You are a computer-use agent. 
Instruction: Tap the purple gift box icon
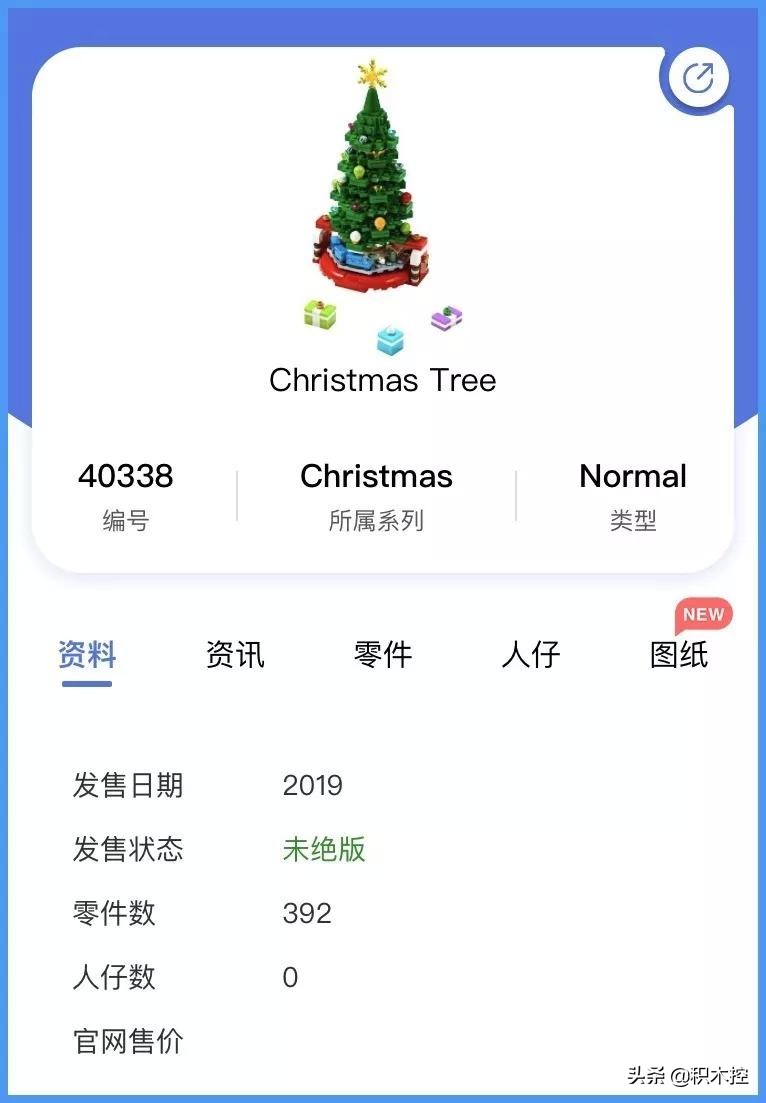(x=444, y=316)
